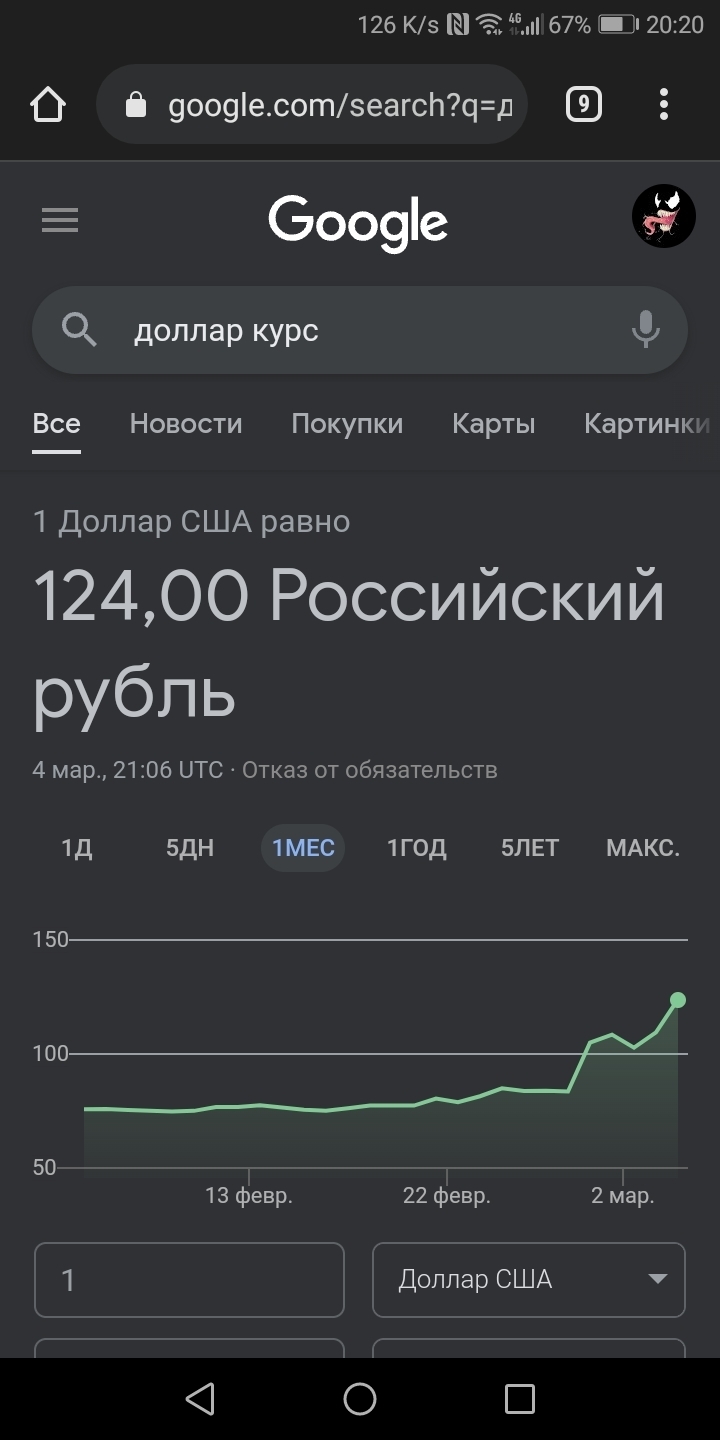The width and height of the screenshot is (720, 1440).
Task: Edit the amount field showing 1
Action: tap(189, 1280)
